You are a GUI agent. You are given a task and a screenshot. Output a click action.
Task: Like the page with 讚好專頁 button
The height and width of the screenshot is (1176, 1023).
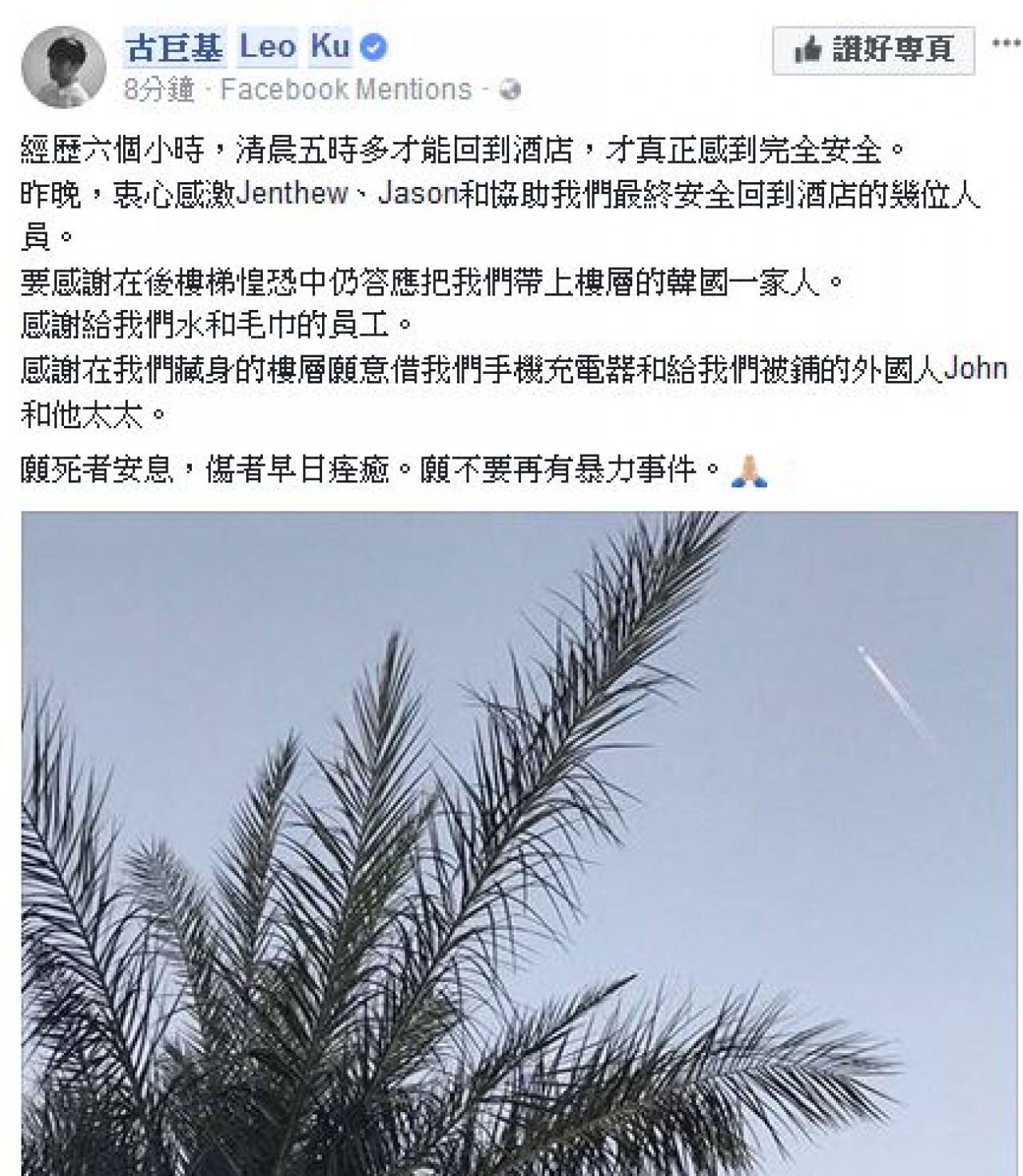[874, 51]
